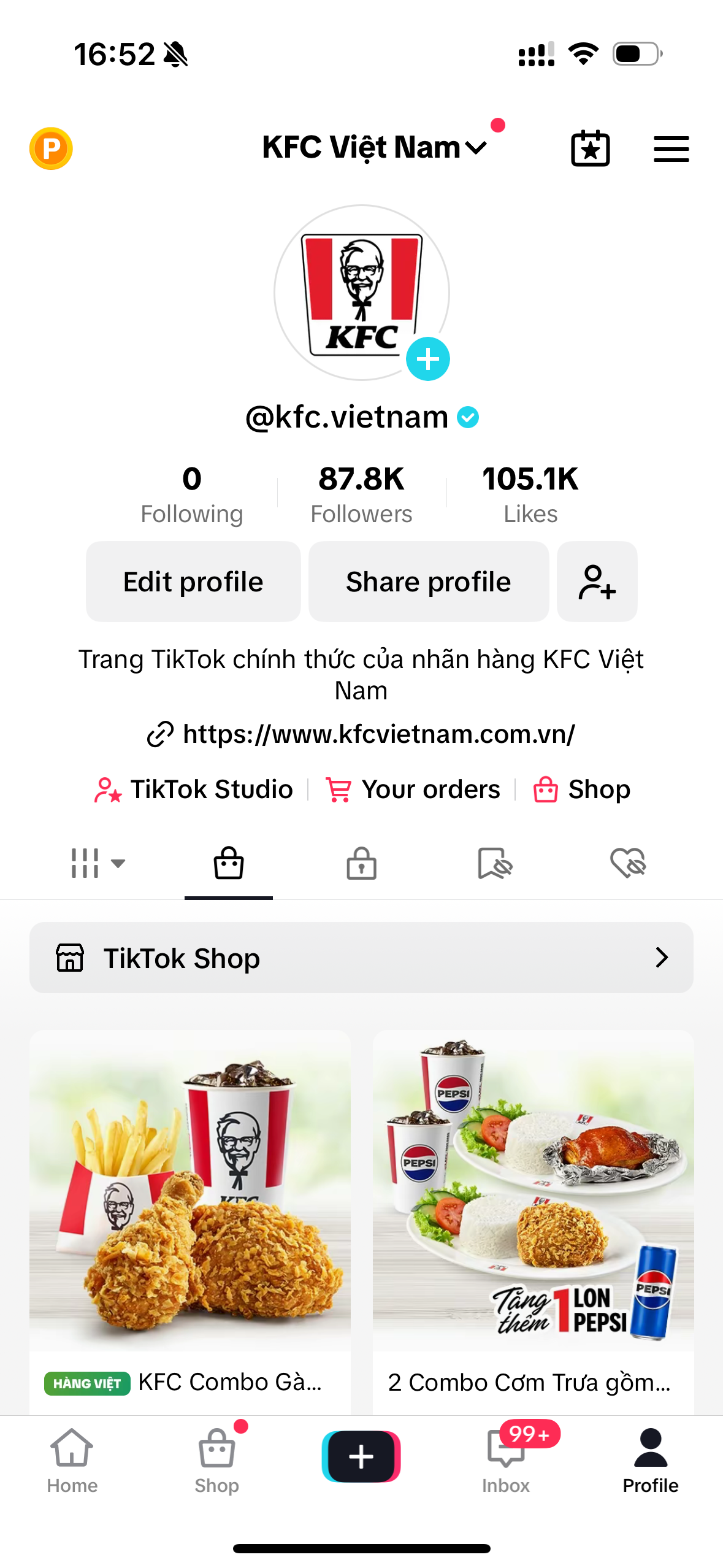Expand TikTok Shop with the chevron
This screenshot has height=1568, width=723.
pos(660,957)
